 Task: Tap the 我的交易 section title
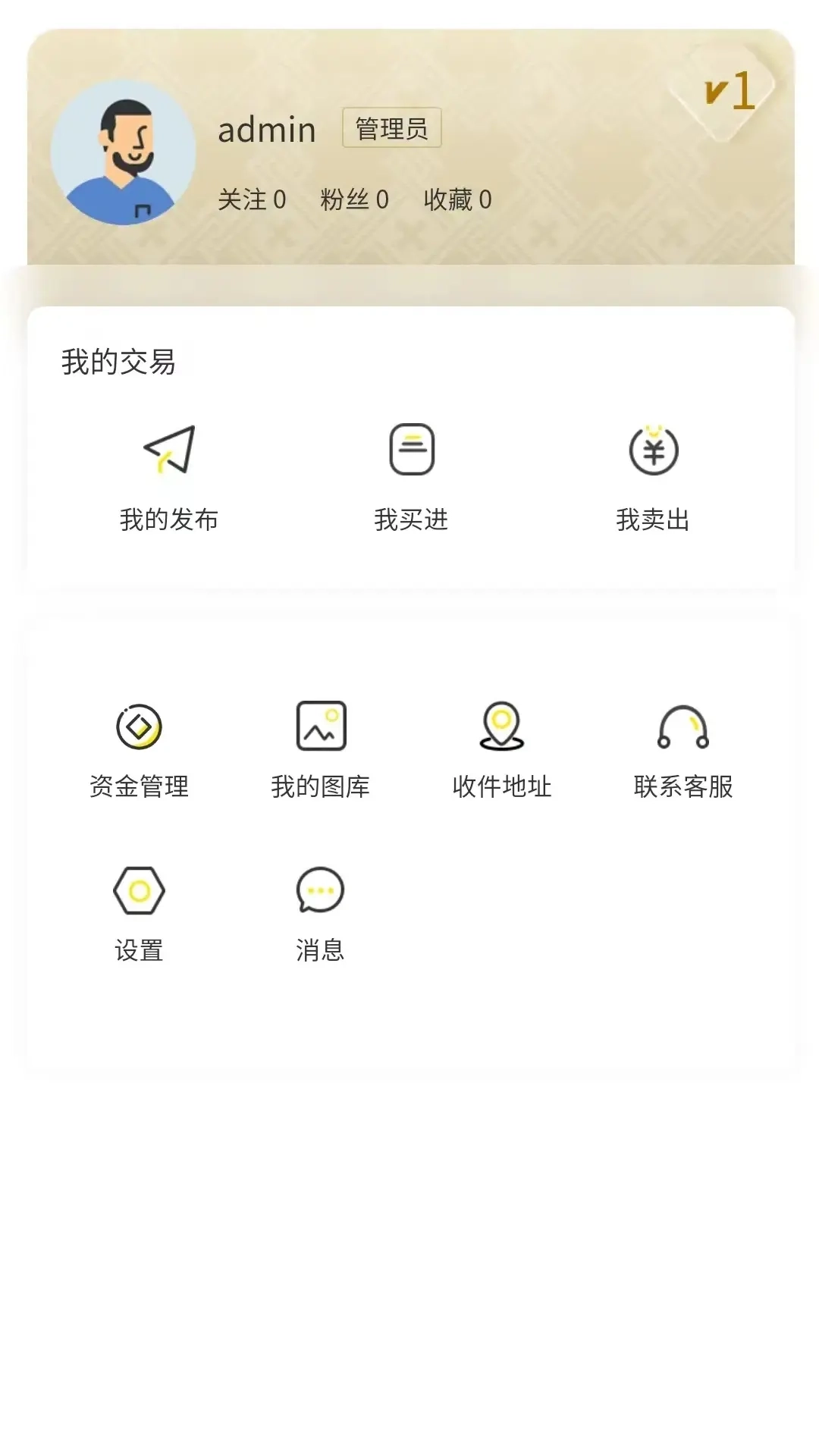120,362
